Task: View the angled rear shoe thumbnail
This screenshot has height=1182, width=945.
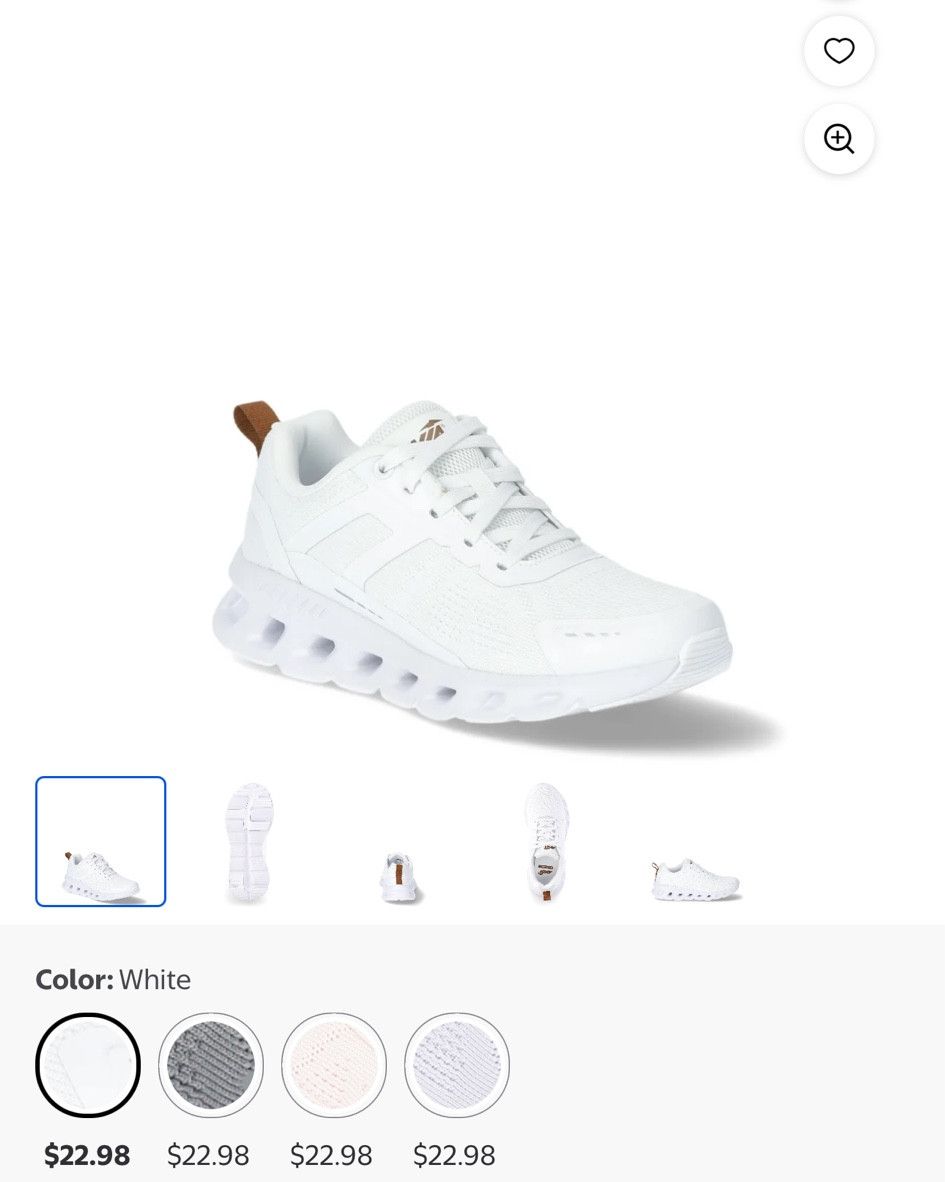Action: click(695, 841)
